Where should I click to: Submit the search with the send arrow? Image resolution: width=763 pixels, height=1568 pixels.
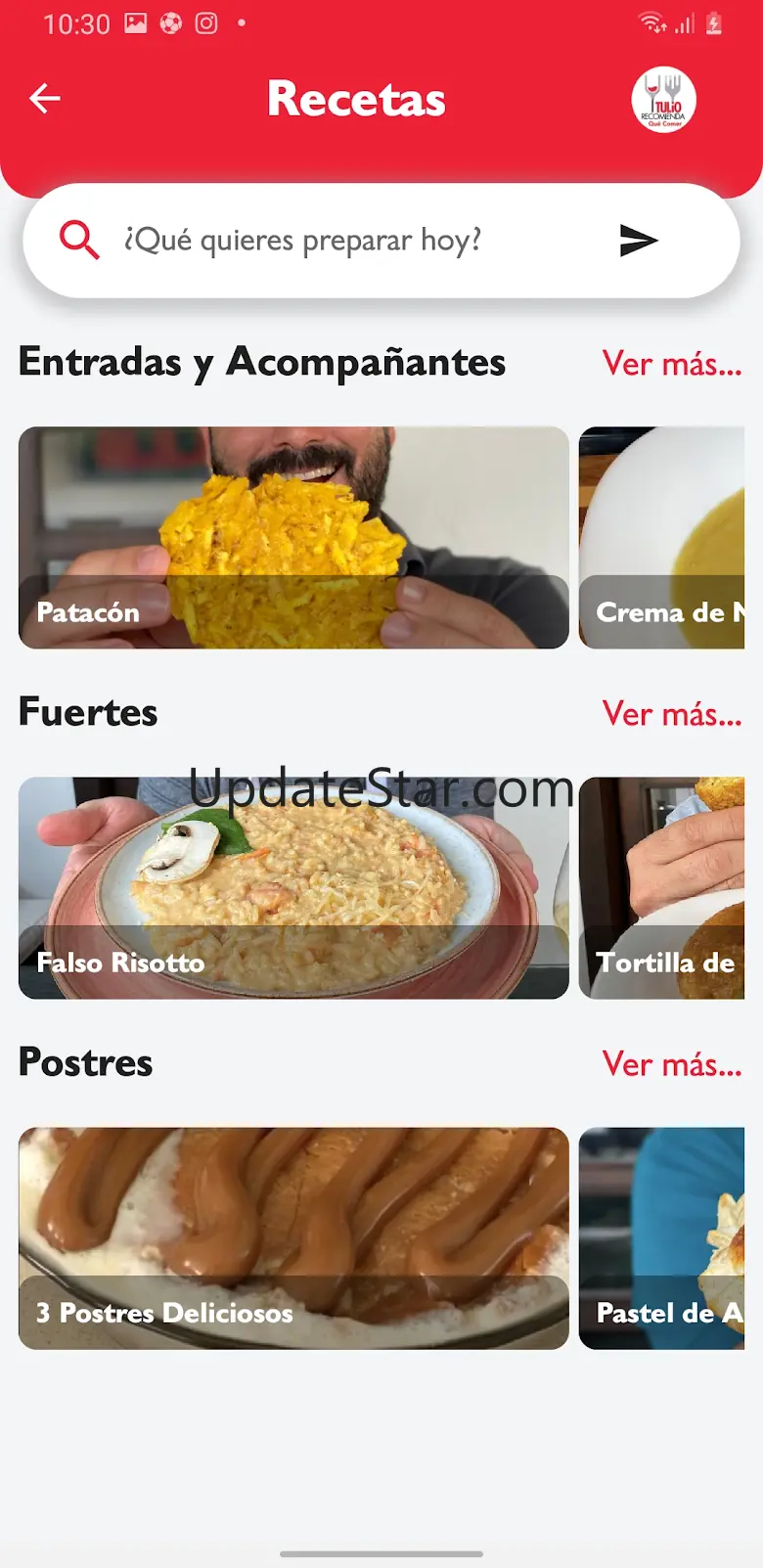638,241
